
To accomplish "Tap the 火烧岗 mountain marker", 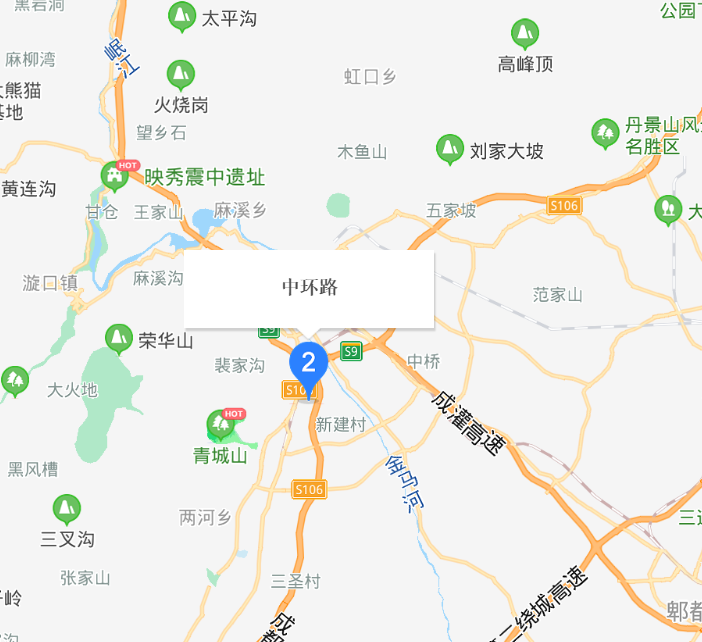I will click(181, 75).
